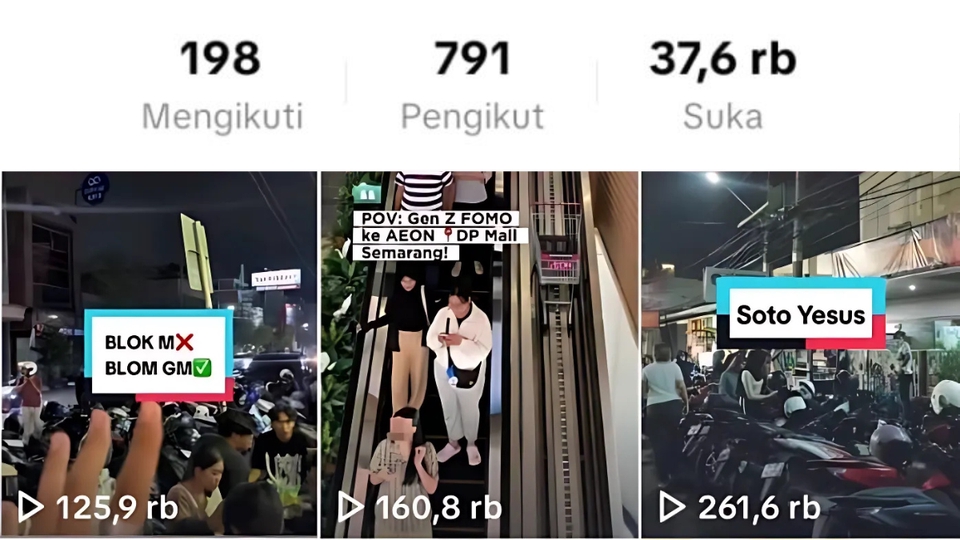The height and width of the screenshot is (540, 960).
Task: Play the BLOK M BLOM GM video
Action: 158,355
